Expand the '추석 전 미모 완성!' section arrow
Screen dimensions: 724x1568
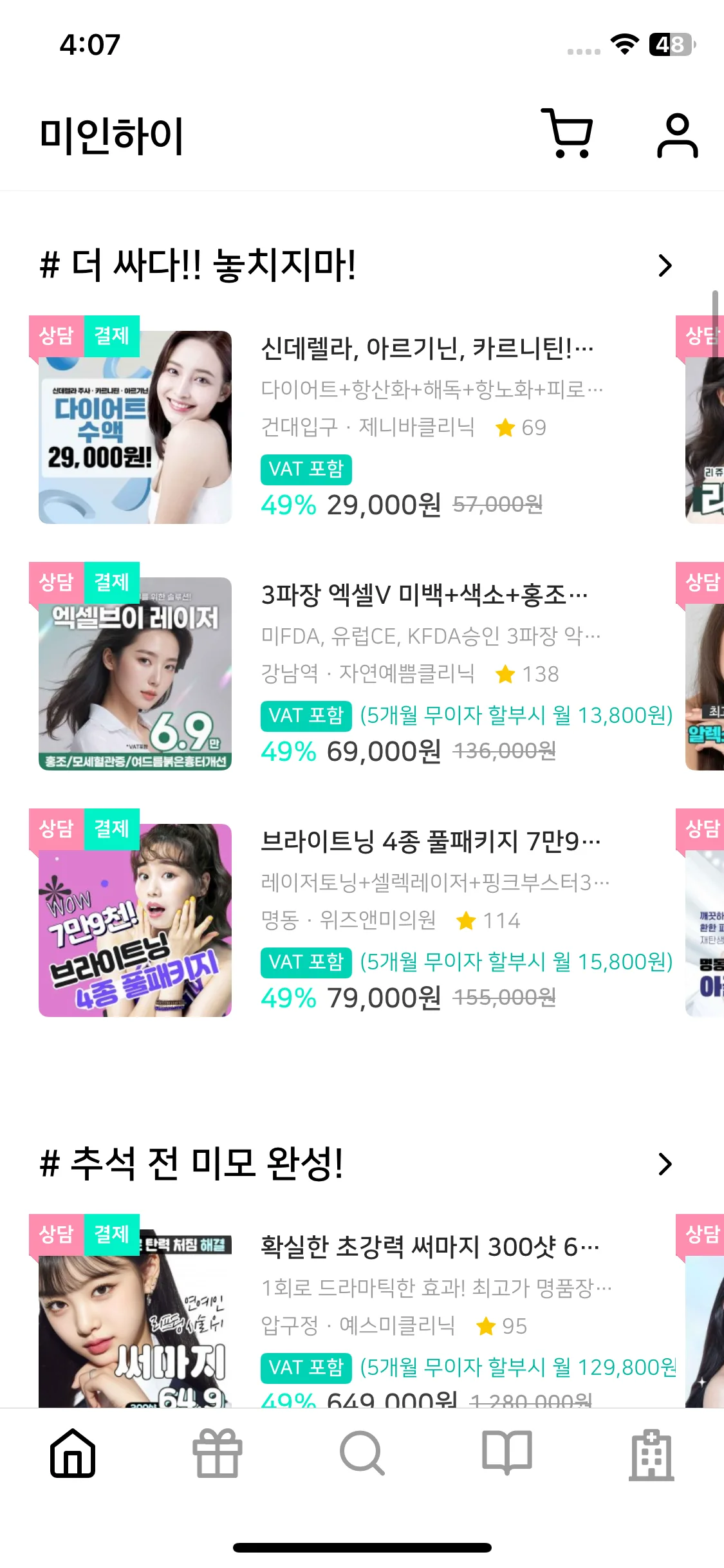pyautogui.click(x=665, y=1164)
